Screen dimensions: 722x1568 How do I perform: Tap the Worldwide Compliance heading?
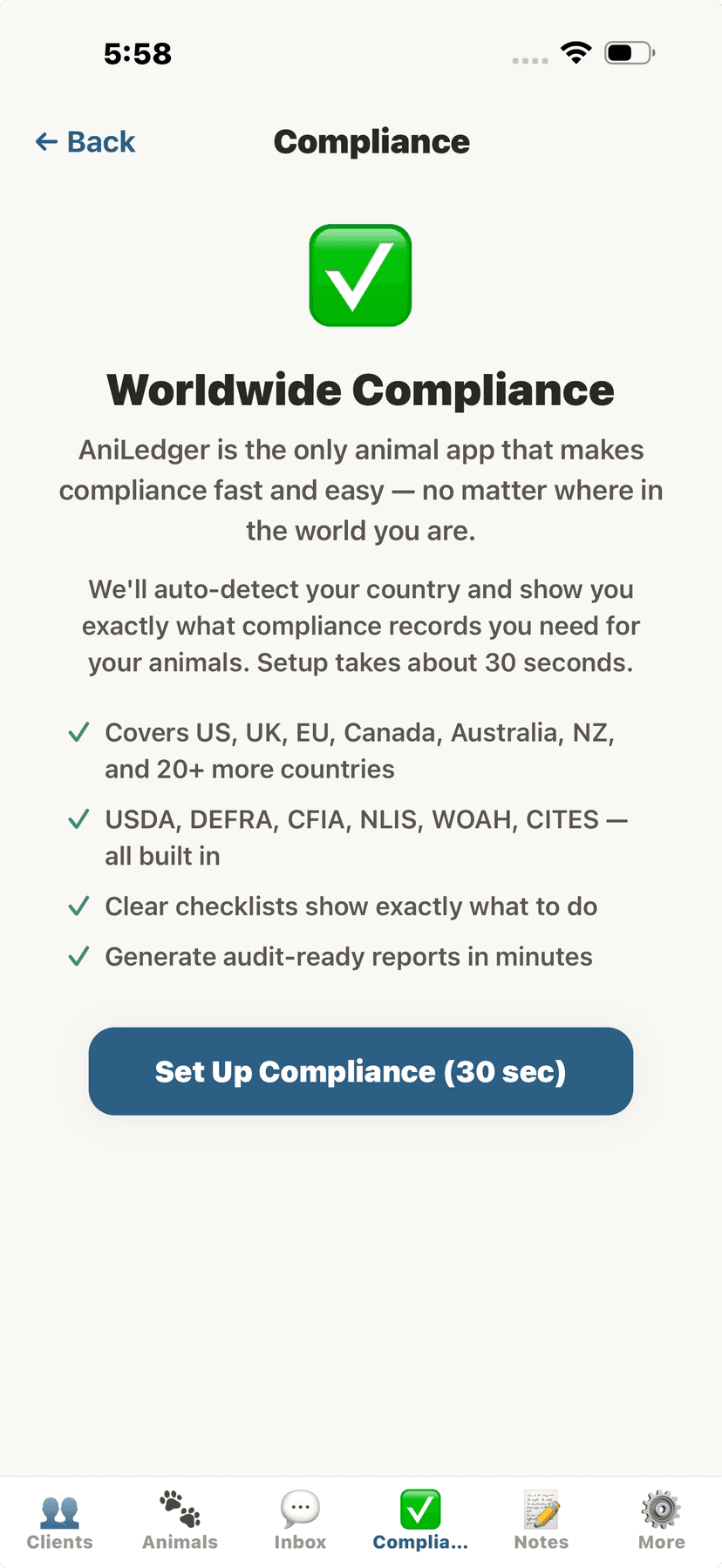tap(360, 390)
